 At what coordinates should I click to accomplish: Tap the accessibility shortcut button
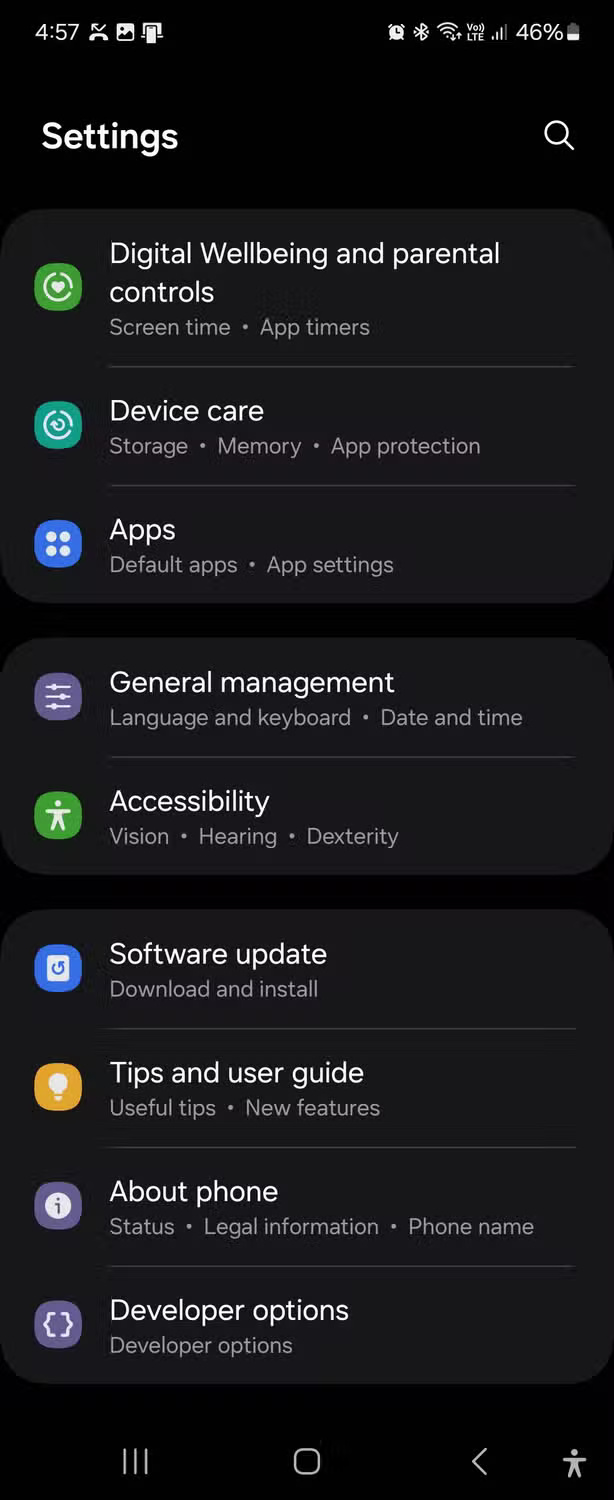574,1462
